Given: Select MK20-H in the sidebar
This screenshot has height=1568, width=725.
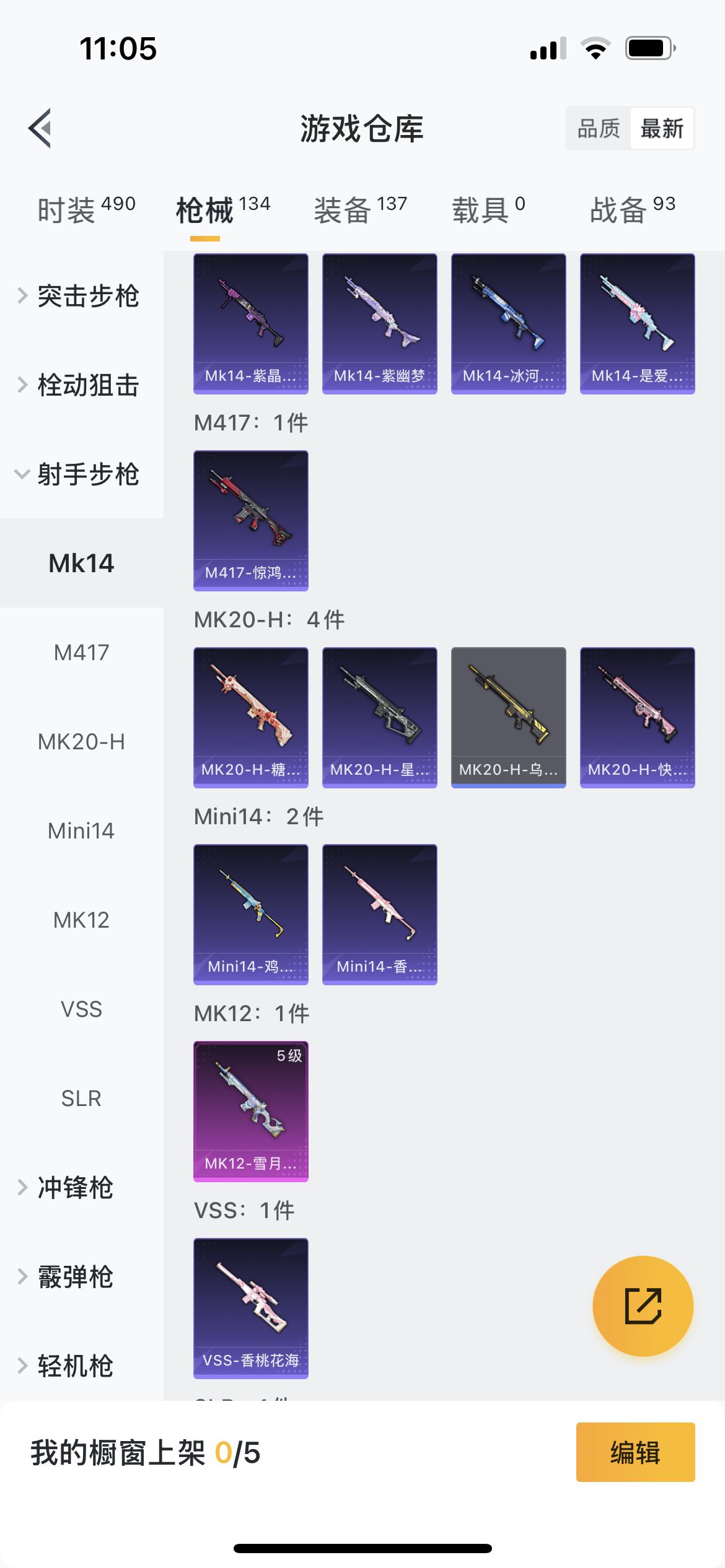Looking at the screenshot, I should [81, 742].
